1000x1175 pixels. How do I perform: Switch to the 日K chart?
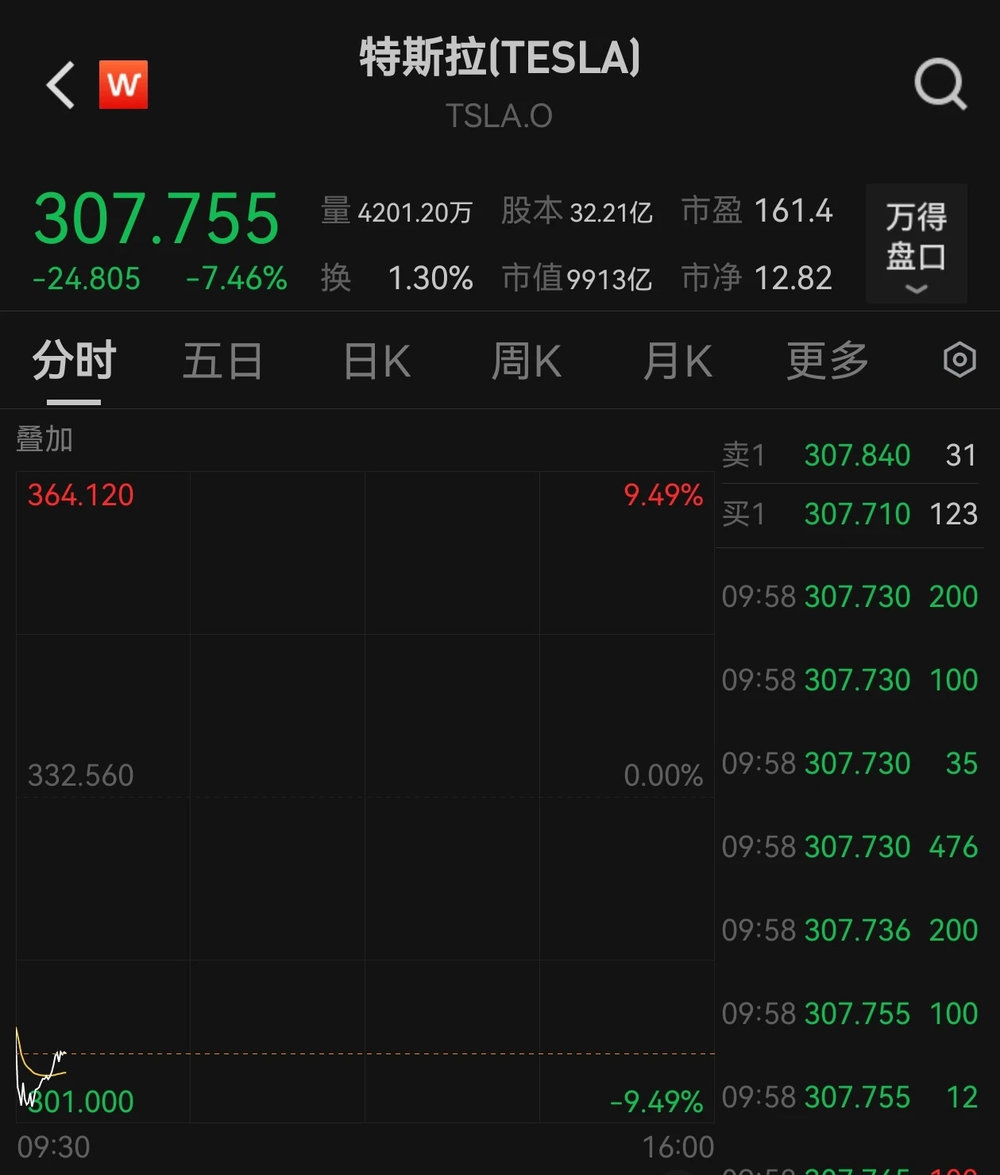click(376, 362)
